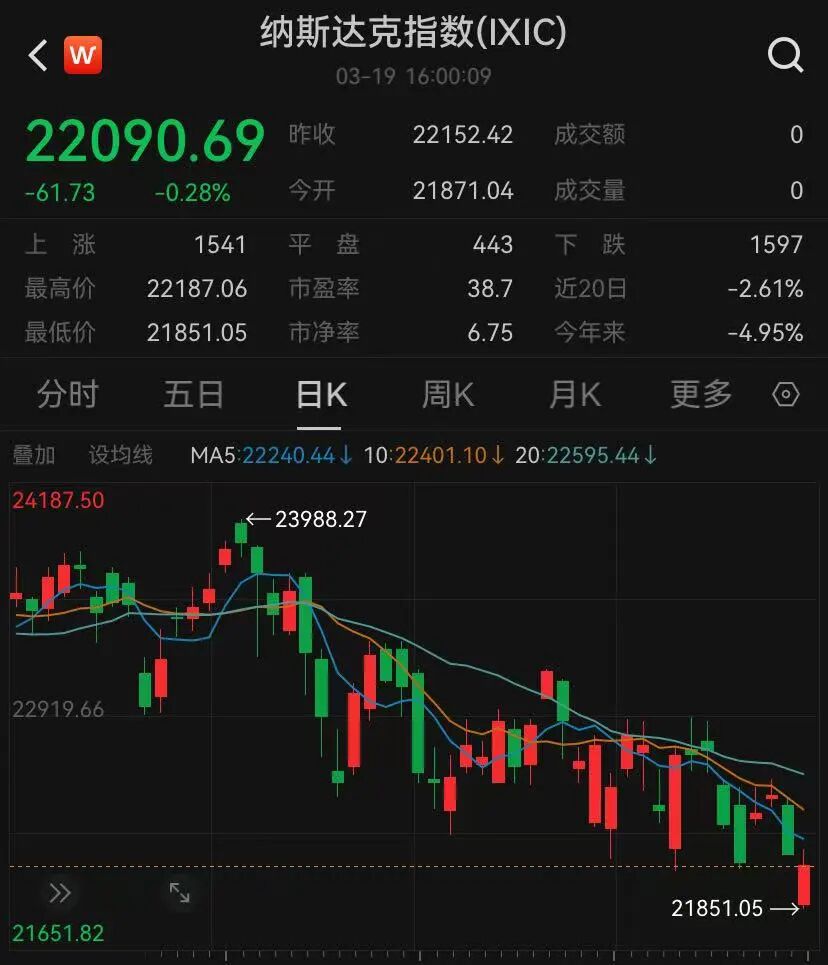Open the search magnifier icon
The image size is (828, 965).
(x=785, y=56)
